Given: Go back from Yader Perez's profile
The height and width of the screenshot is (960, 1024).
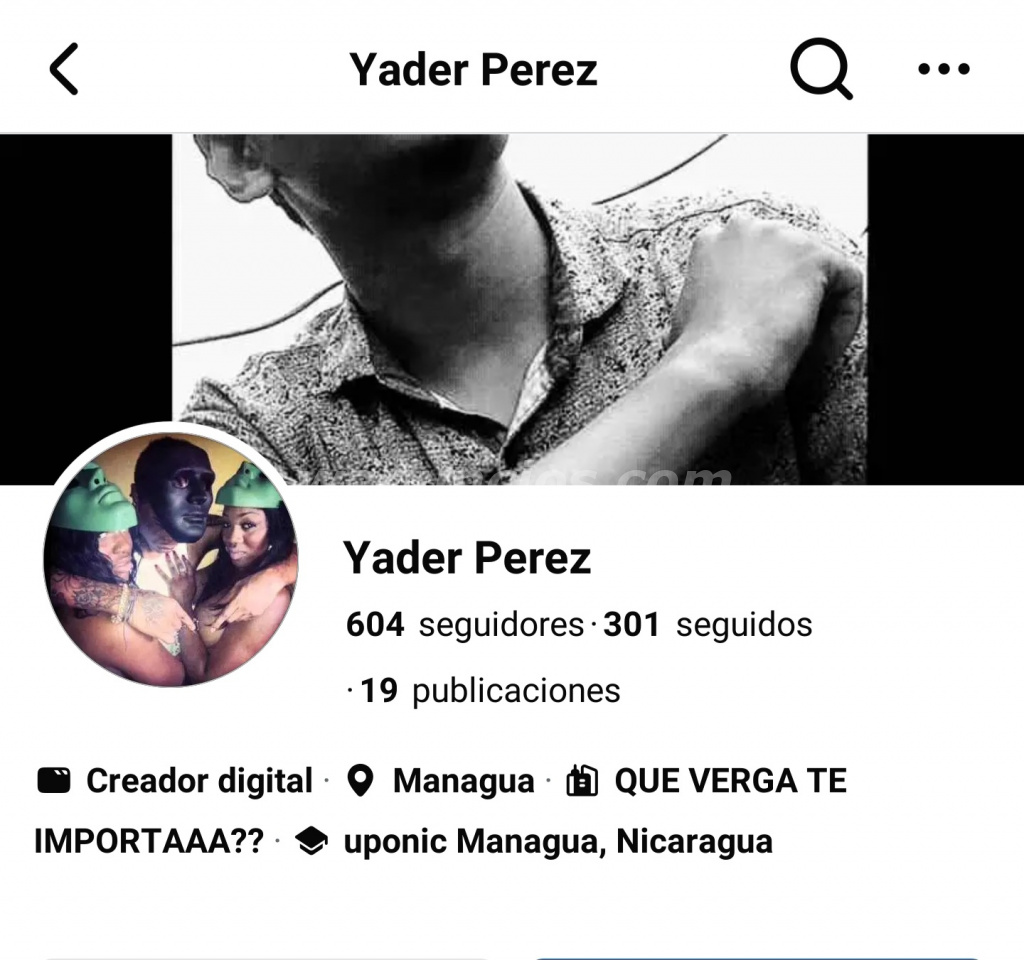Looking at the screenshot, I should 64,70.
